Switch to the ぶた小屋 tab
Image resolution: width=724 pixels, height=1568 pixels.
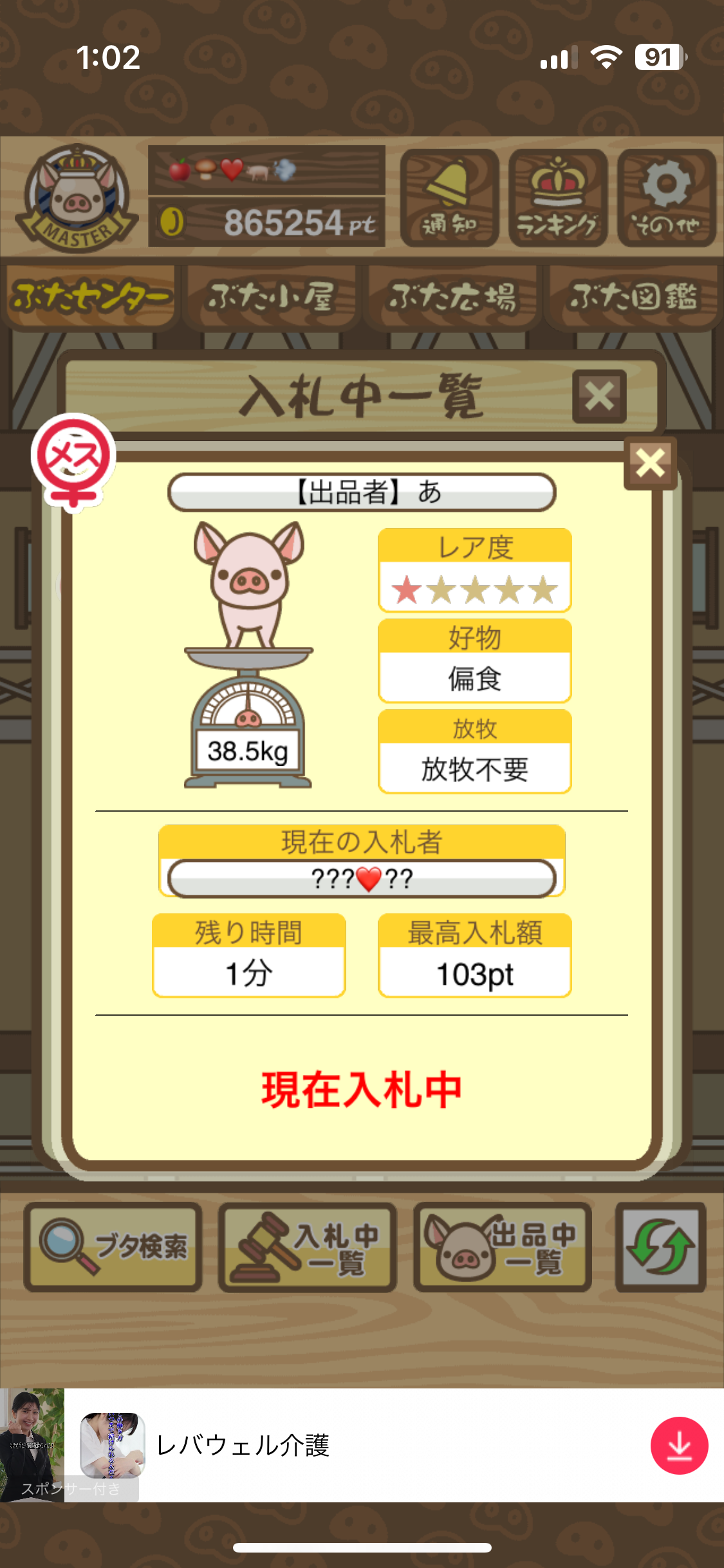click(x=270, y=297)
